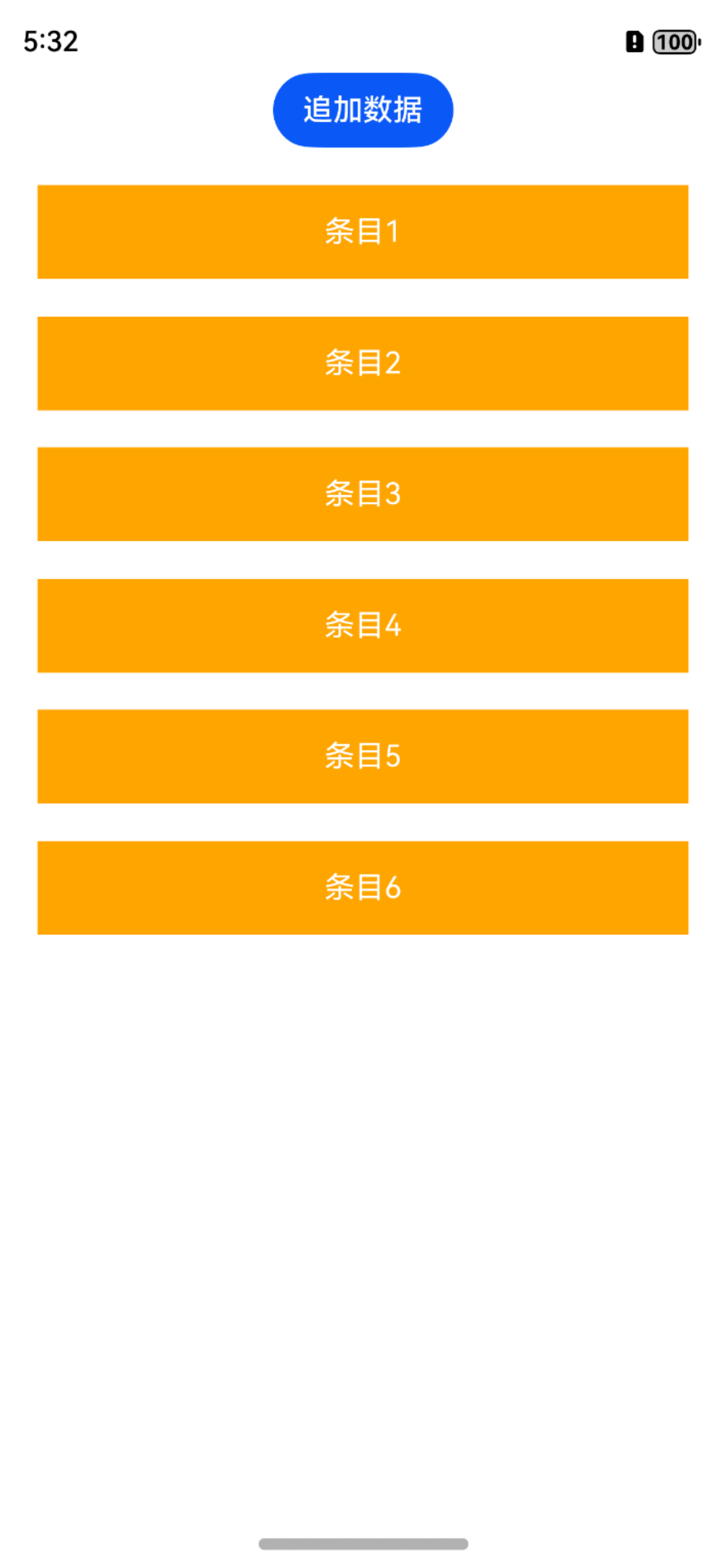
Task: Select list item 条目2
Action: (x=362, y=363)
